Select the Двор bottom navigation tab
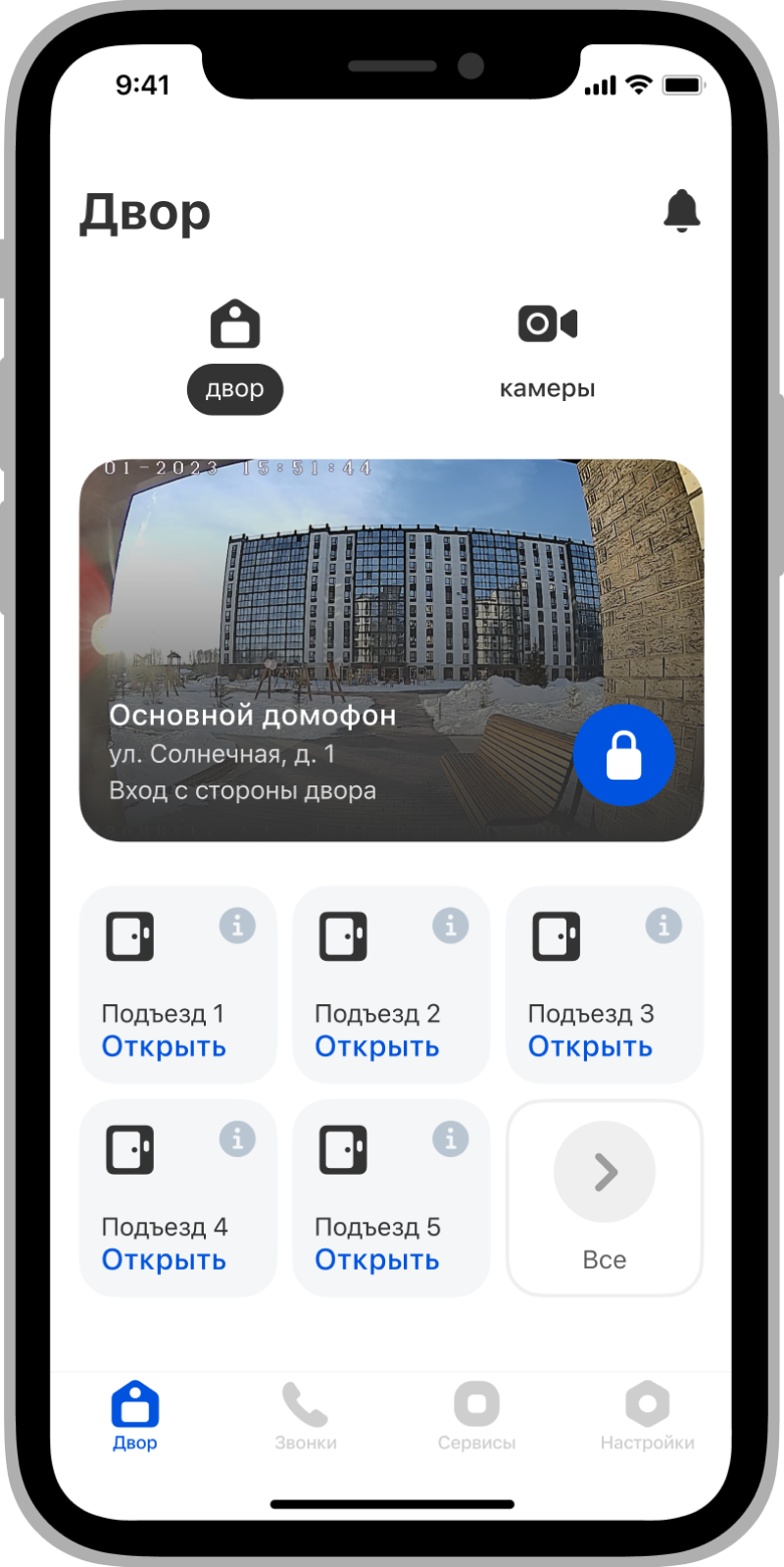 [135, 1416]
